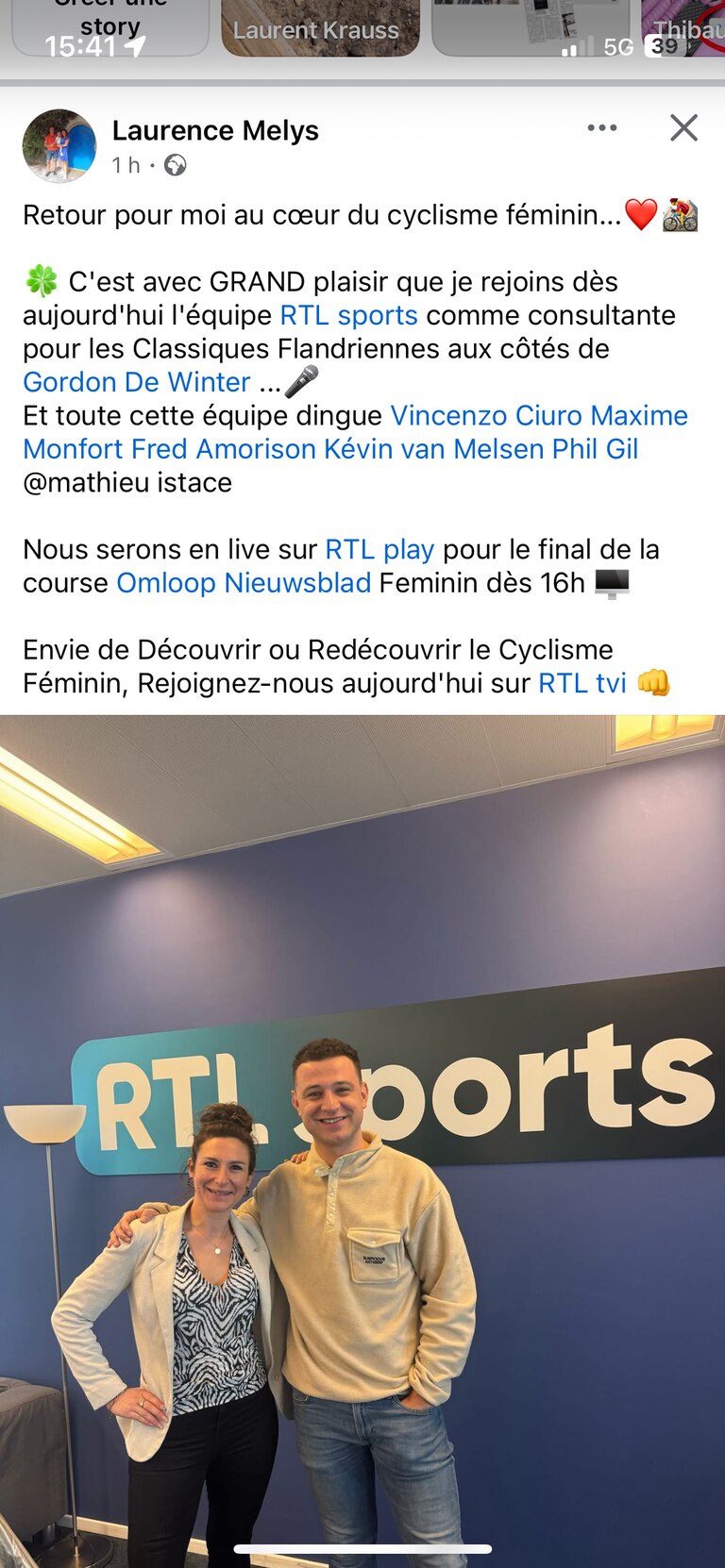725x1568 pixels.
Task: Open the RTL tvi page link
Action: 582,683
